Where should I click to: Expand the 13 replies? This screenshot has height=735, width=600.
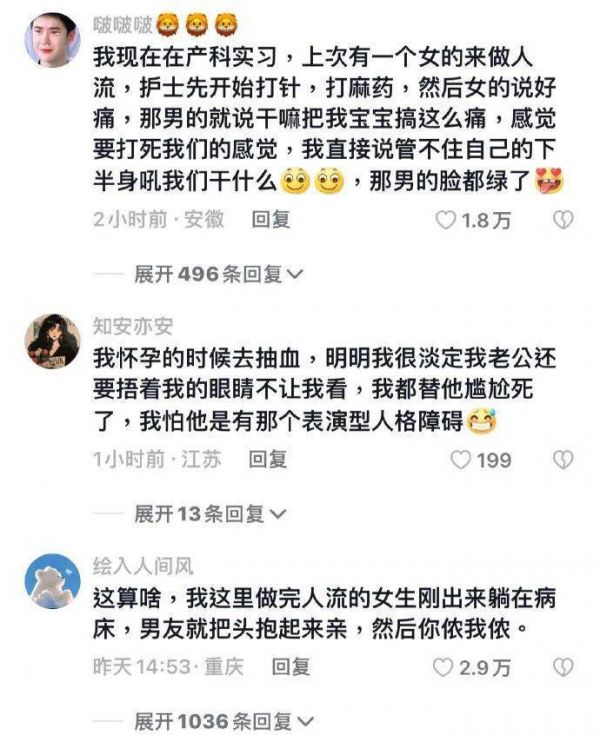point(210,514)
